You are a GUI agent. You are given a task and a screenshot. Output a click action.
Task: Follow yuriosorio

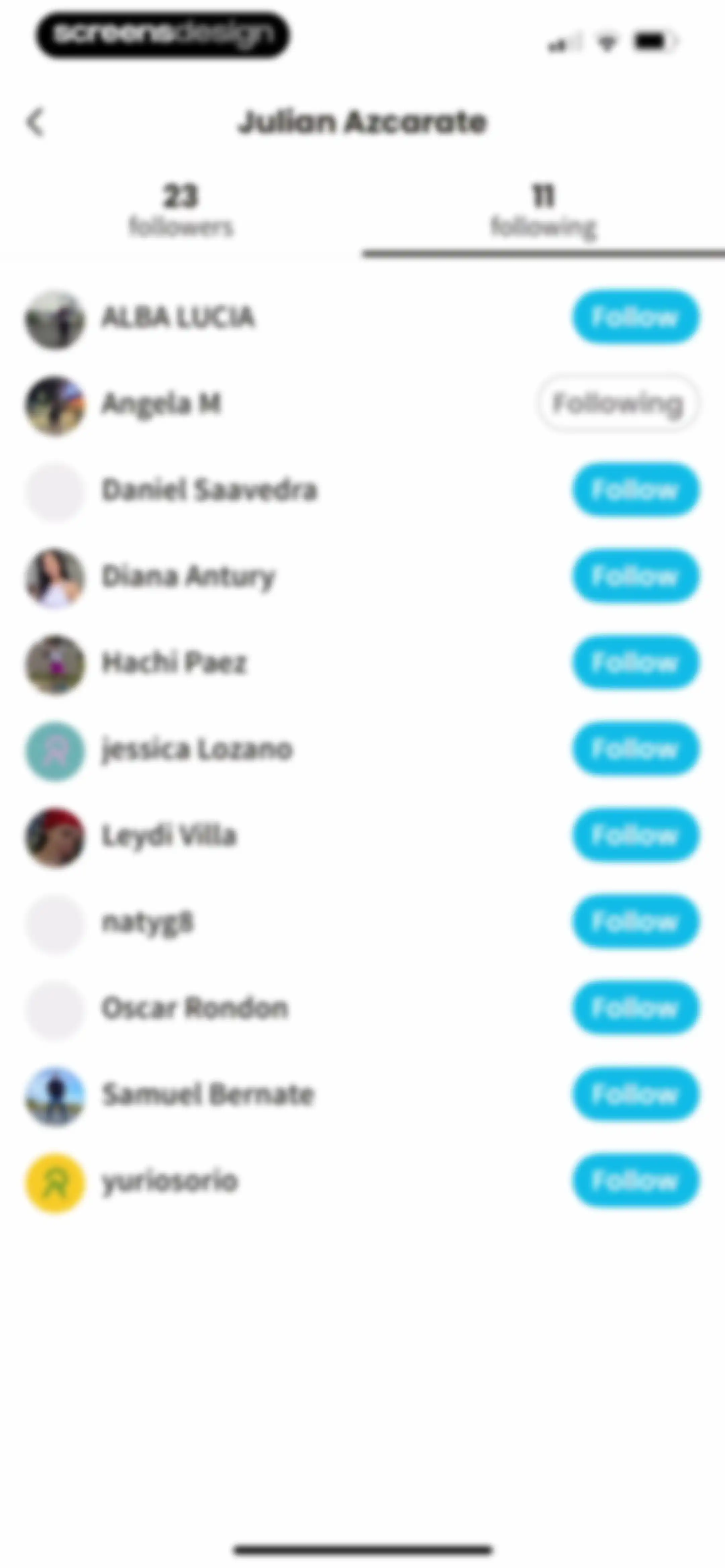[x=635, y=1181]
